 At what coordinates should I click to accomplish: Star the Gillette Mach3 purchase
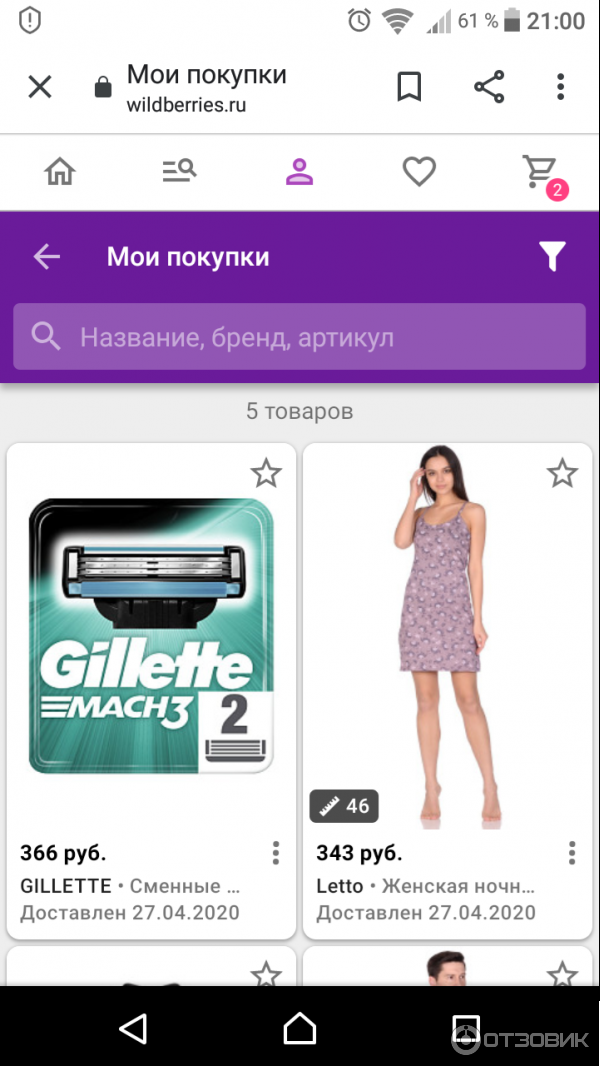[266, 472]
